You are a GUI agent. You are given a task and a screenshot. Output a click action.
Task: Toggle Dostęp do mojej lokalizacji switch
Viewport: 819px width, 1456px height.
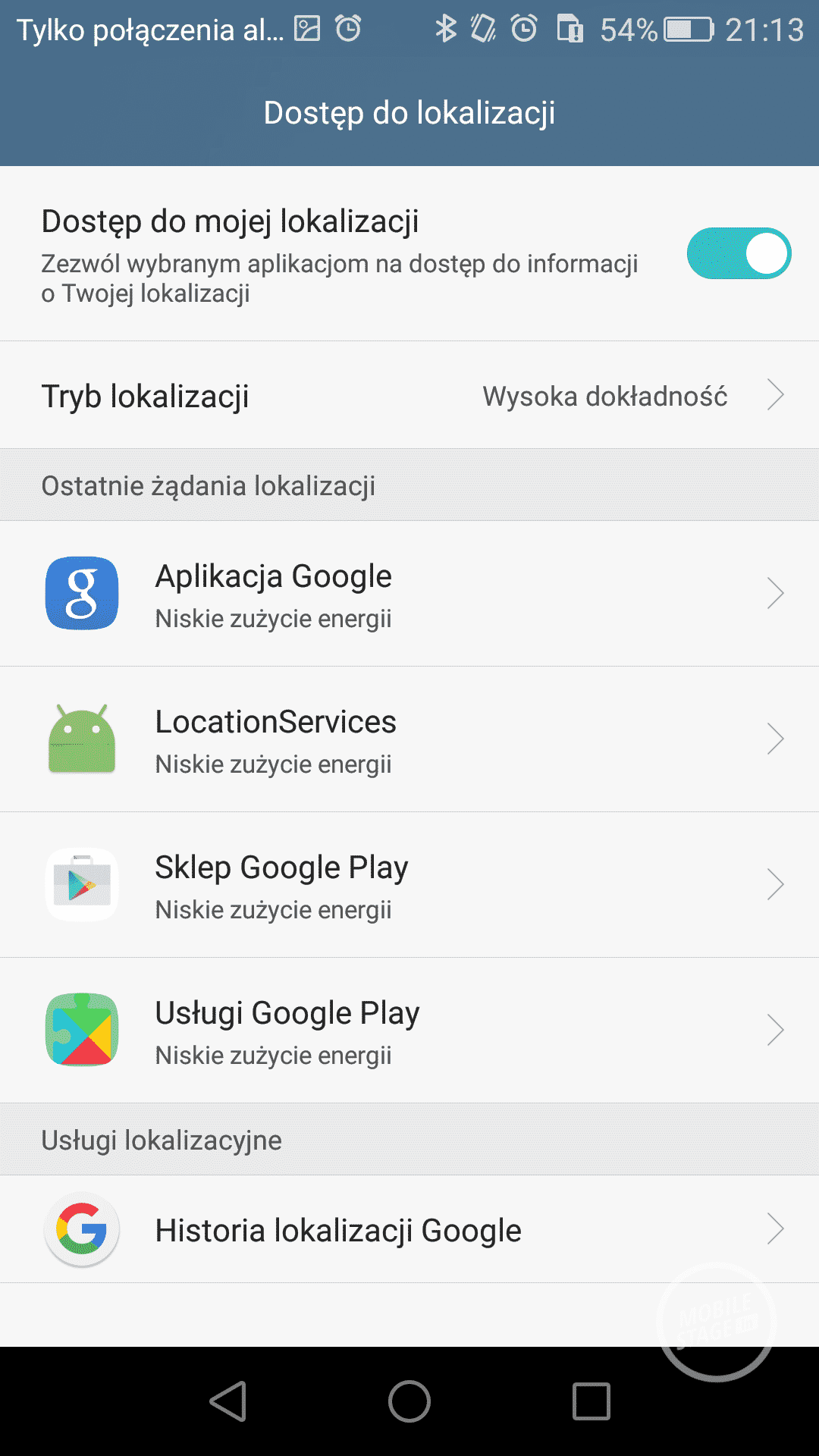pos(739,253)
